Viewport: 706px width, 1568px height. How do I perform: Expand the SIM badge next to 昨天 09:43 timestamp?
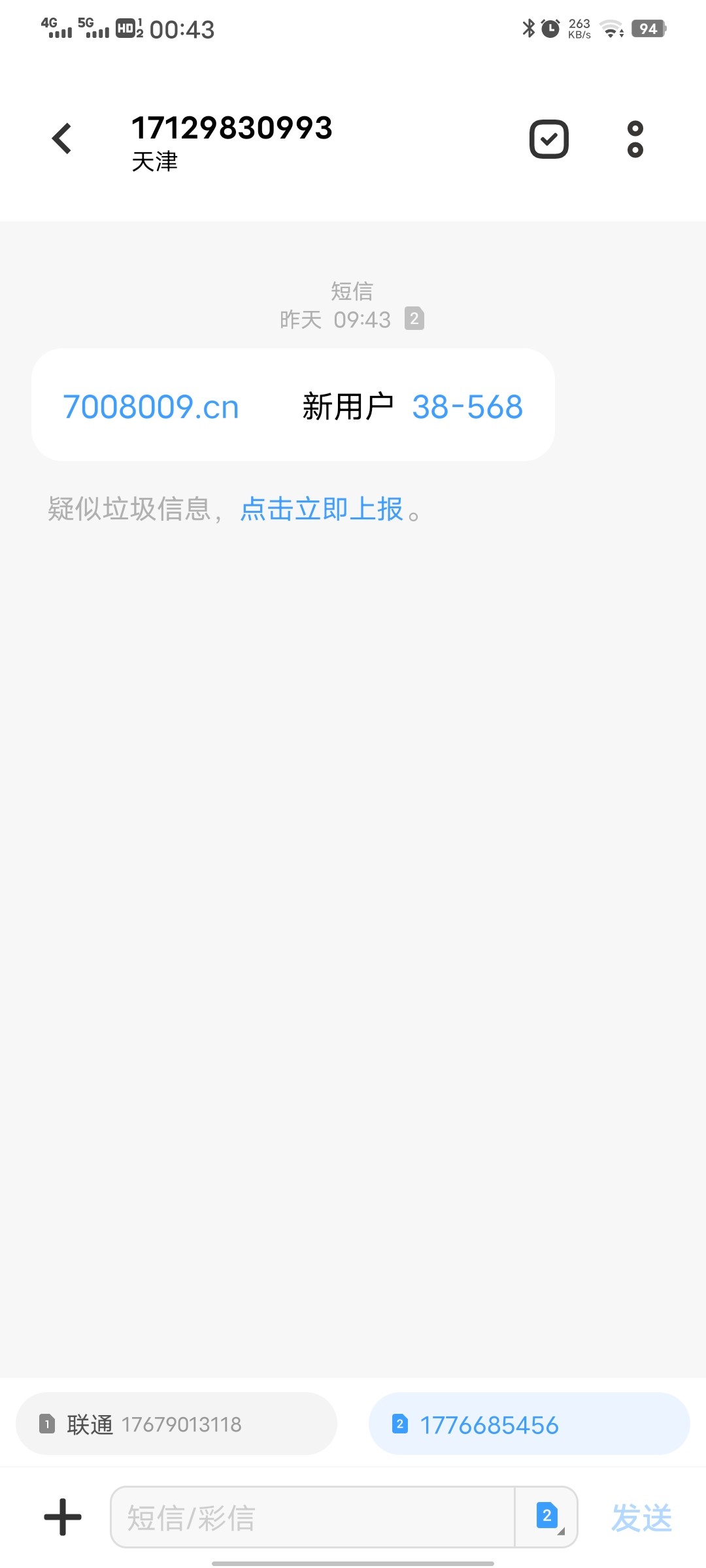tap(414, 319)
